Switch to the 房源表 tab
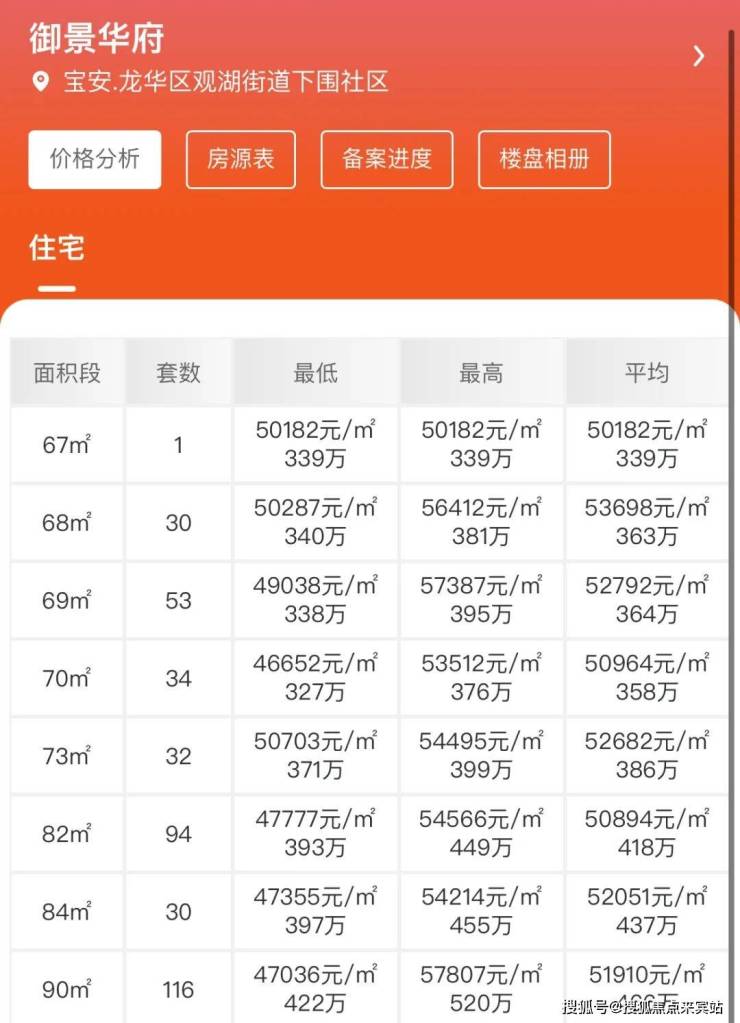Viewport: 740px width, 1023px height. [241, 159]
